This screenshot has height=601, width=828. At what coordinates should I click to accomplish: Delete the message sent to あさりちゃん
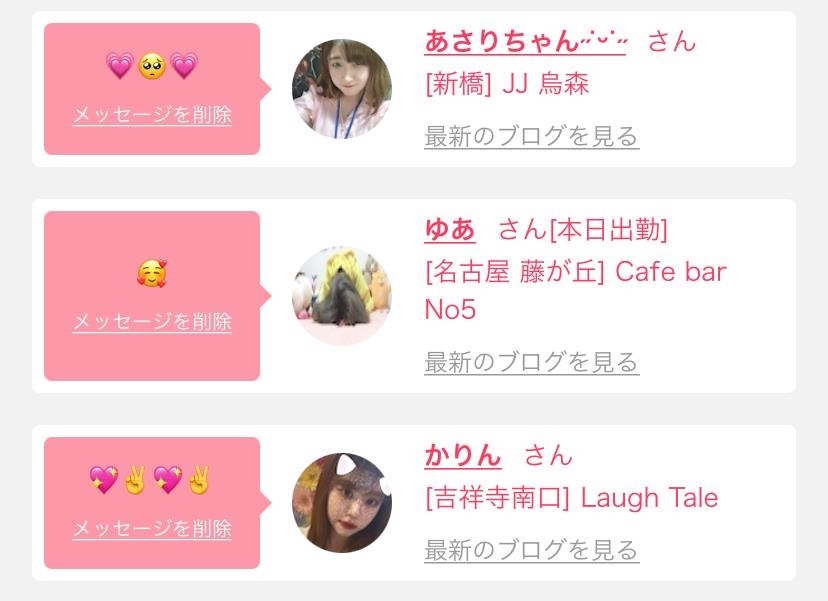(x=152, y=115)
